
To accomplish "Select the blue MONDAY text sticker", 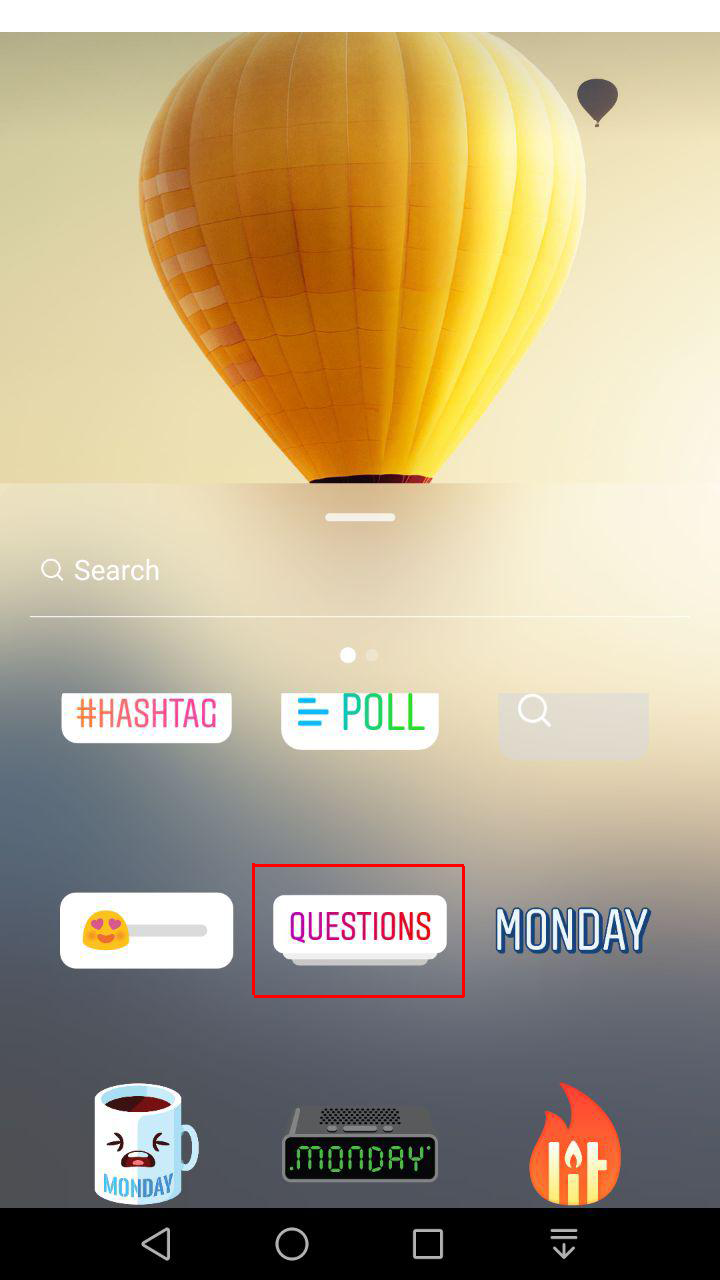I will coord(572,930).
